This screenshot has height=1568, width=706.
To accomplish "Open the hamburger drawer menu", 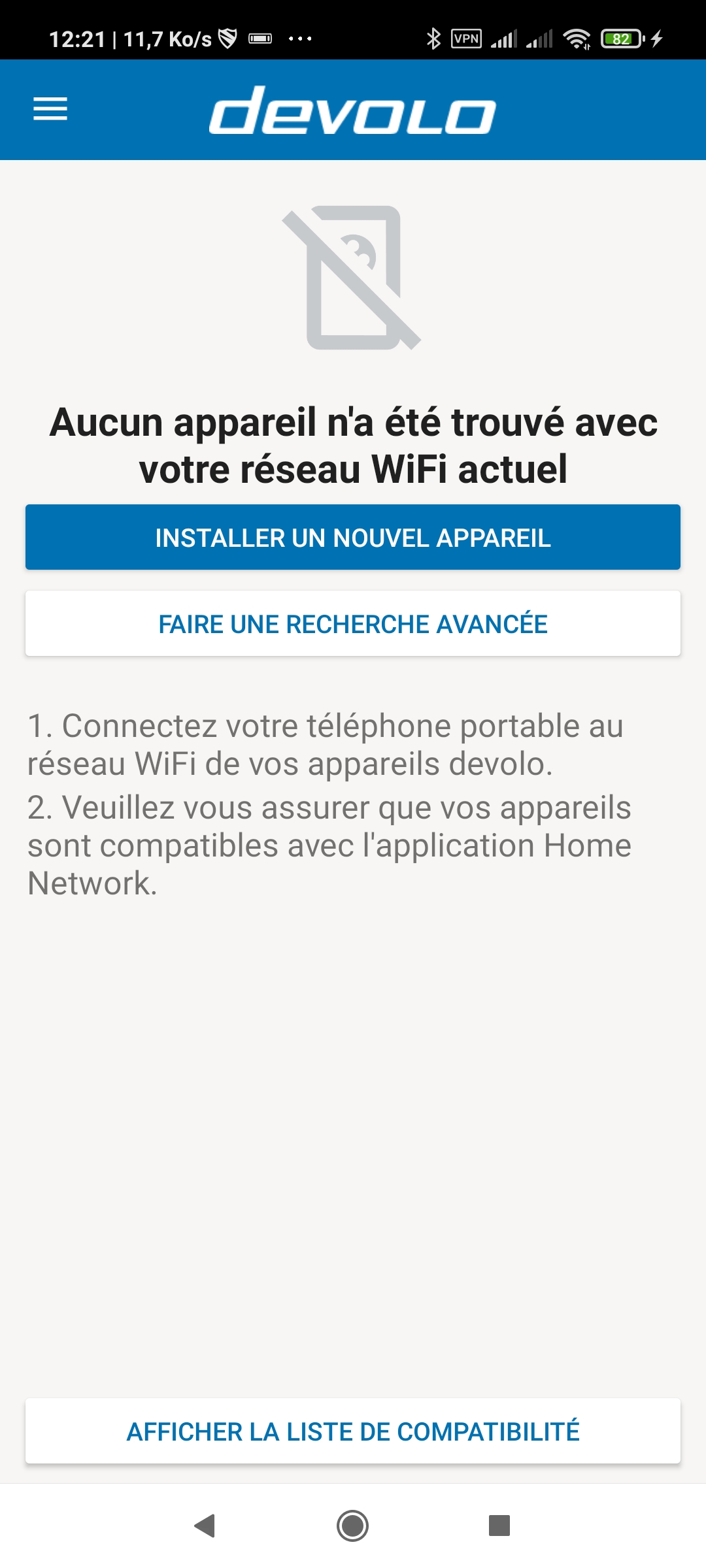I will point(50,108).
